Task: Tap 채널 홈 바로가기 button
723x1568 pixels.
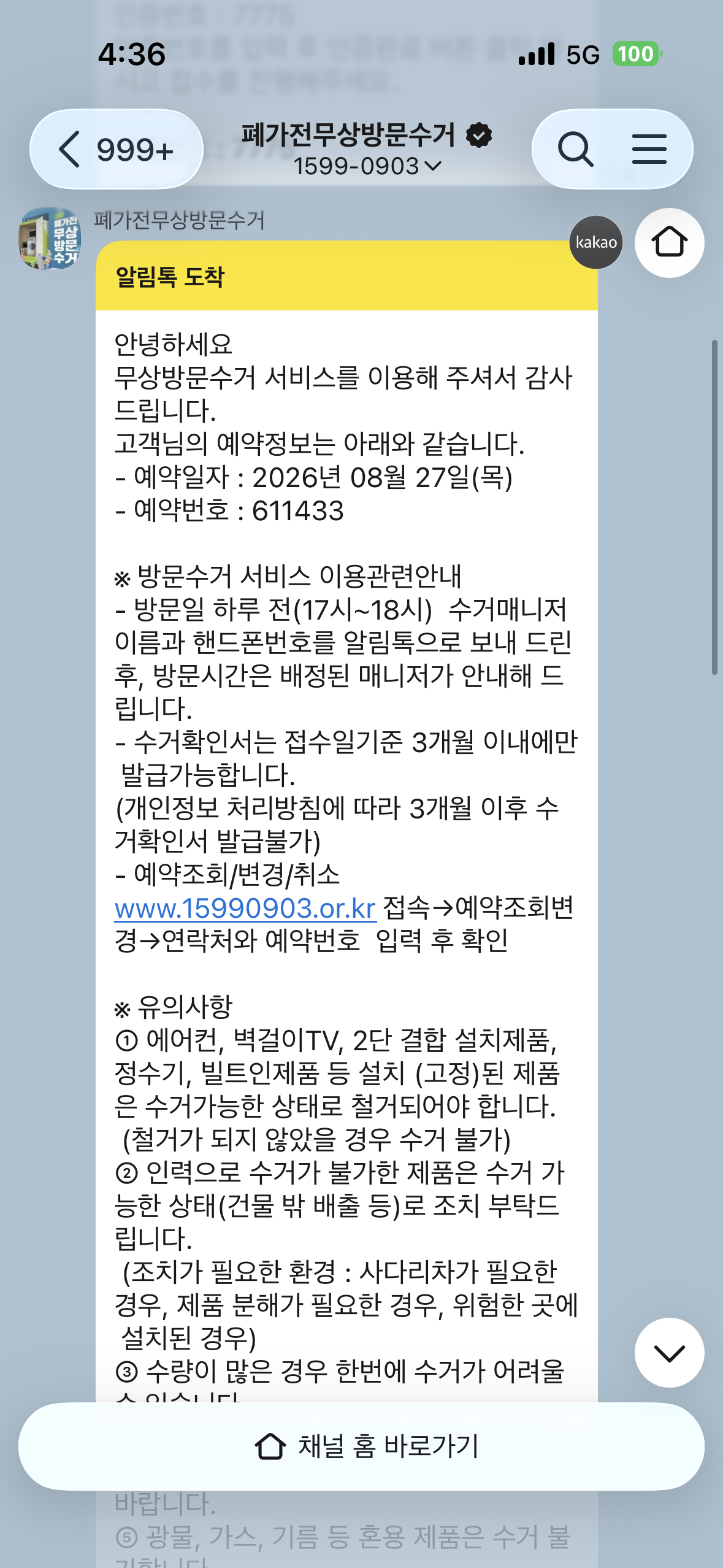Action: [361, 1446]
